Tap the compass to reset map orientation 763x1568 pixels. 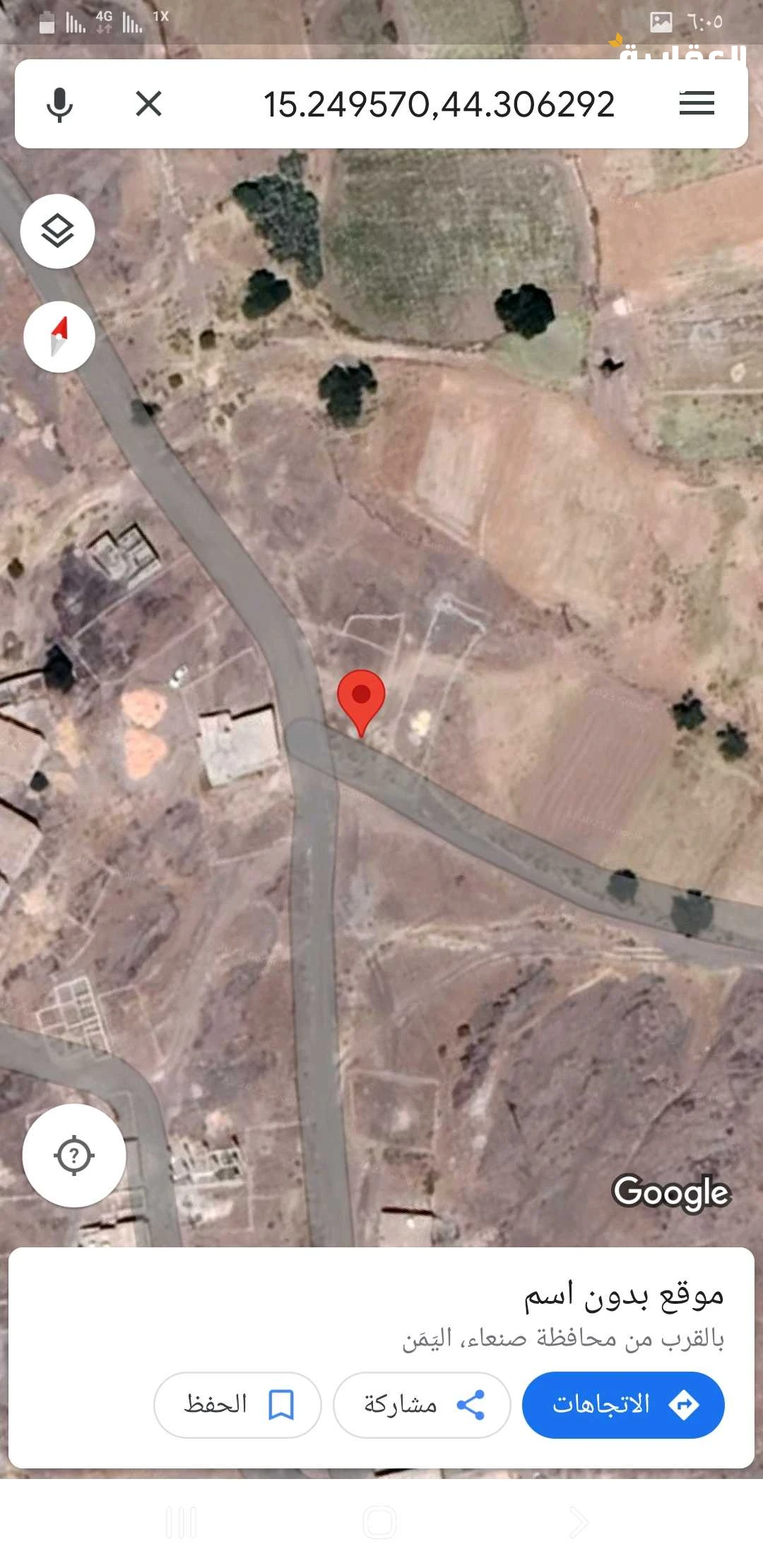[59, 337]
